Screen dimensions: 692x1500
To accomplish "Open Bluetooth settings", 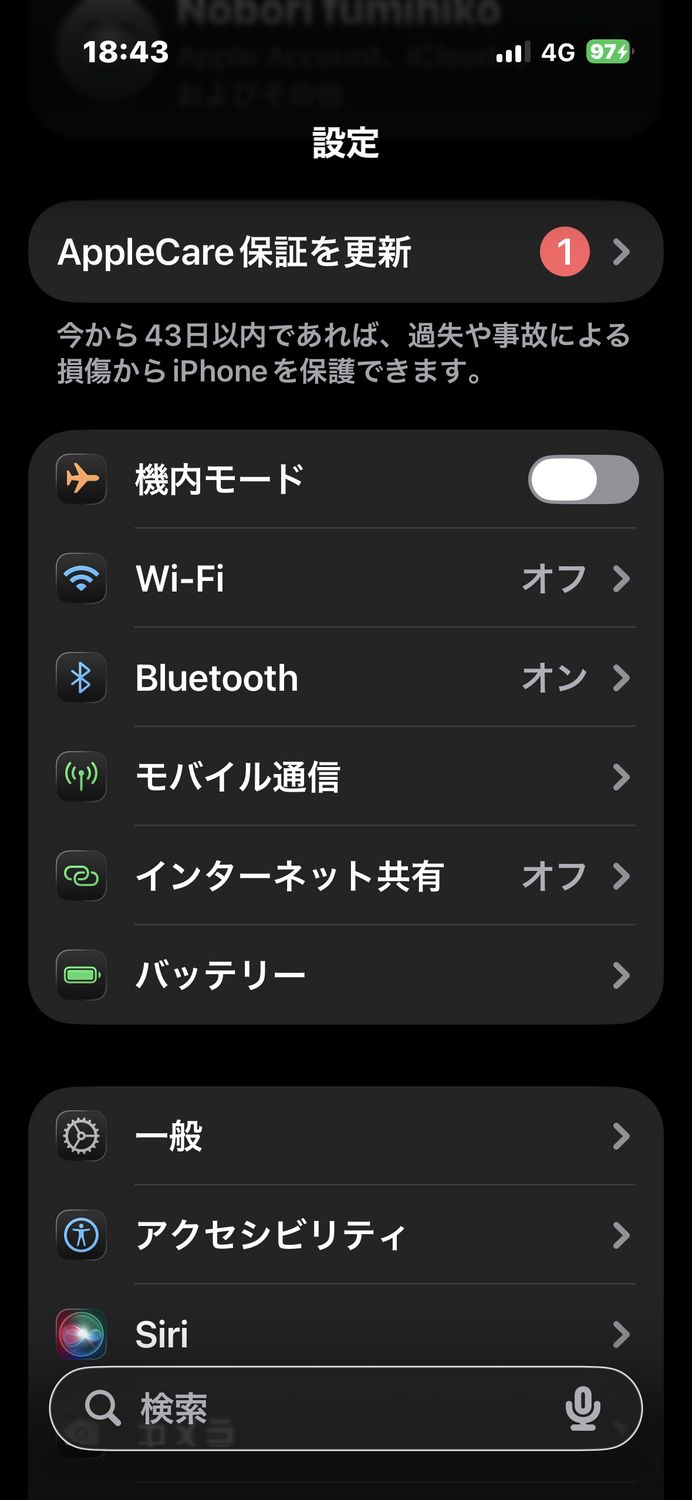I will 345,678.
